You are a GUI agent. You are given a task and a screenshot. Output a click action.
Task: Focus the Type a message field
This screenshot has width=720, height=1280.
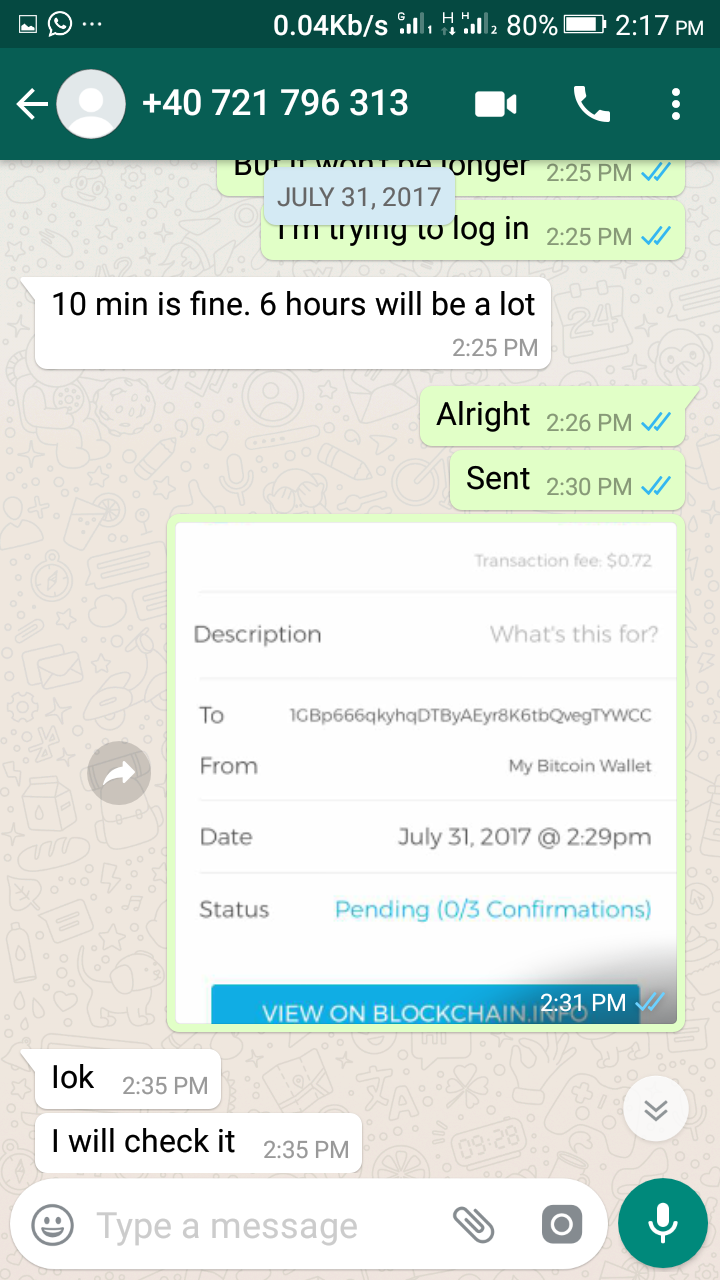coord(260,1225)
